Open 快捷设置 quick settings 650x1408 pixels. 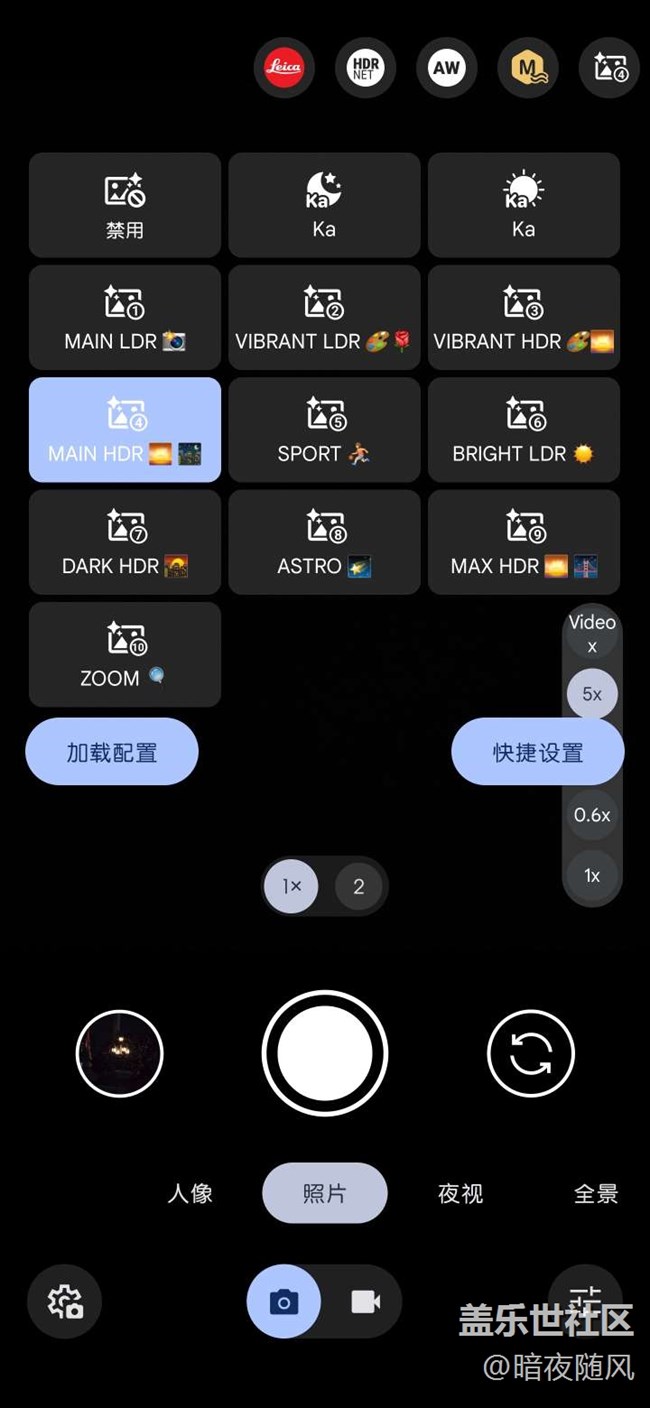[538, 752]
